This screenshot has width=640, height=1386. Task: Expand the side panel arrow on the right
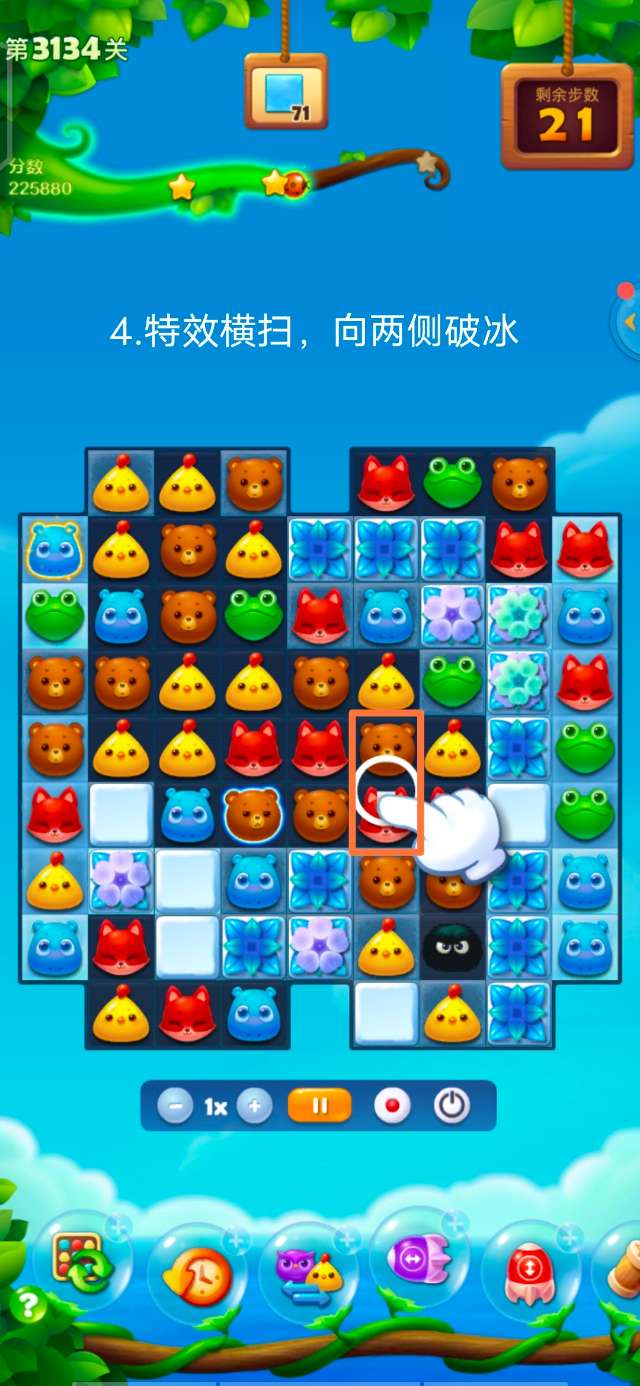click(x=629, y=322)
